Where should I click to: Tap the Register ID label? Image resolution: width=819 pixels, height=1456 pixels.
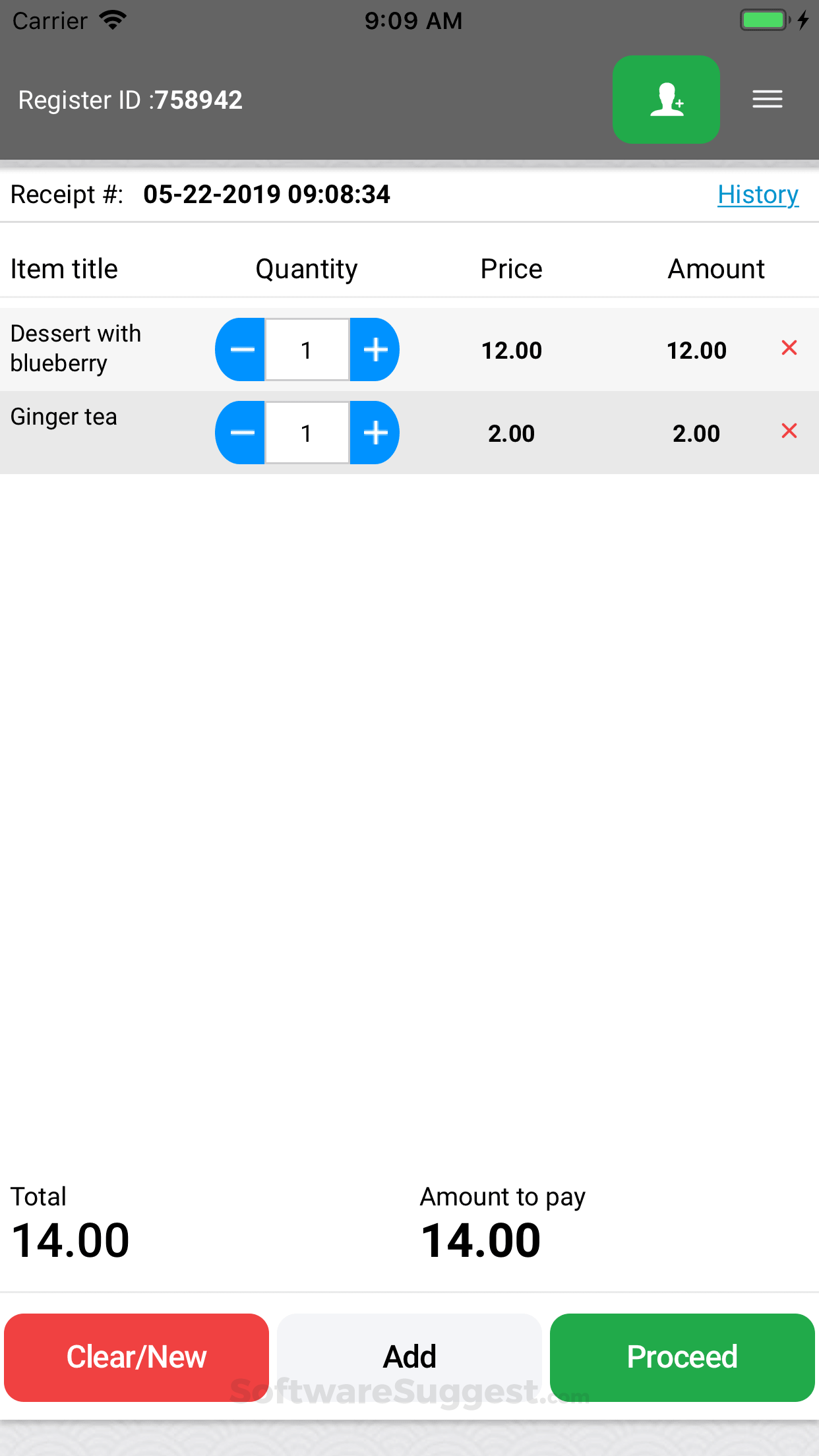point(131,100)
